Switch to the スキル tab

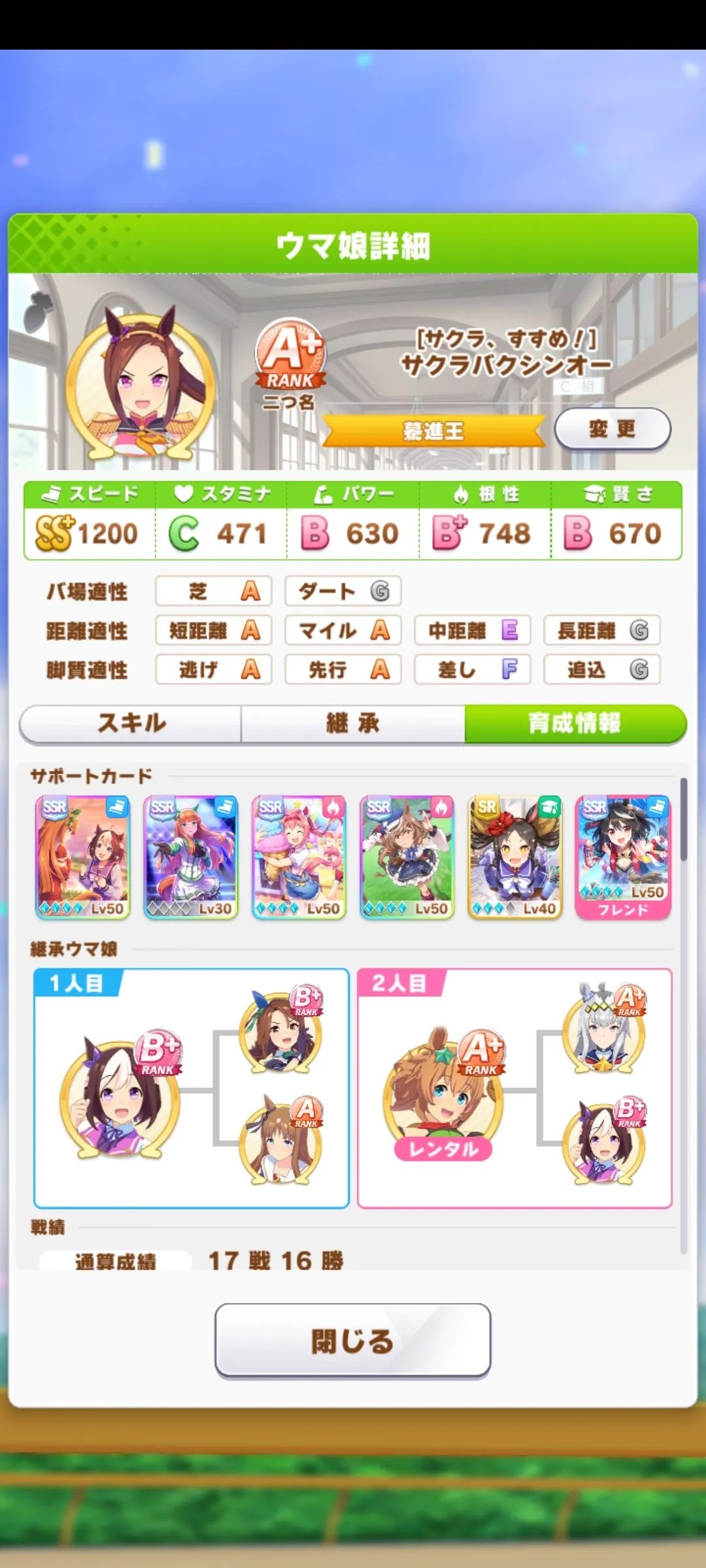coord(131,723)
